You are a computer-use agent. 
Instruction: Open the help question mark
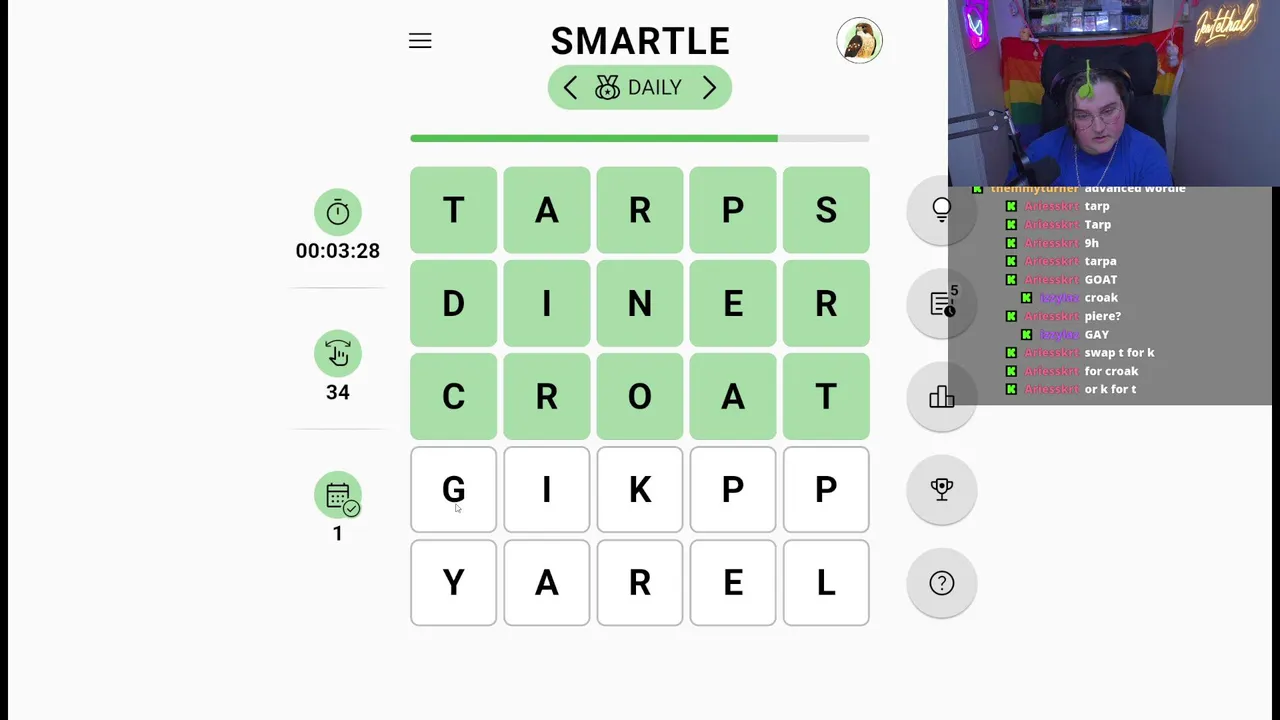point(941,583)
